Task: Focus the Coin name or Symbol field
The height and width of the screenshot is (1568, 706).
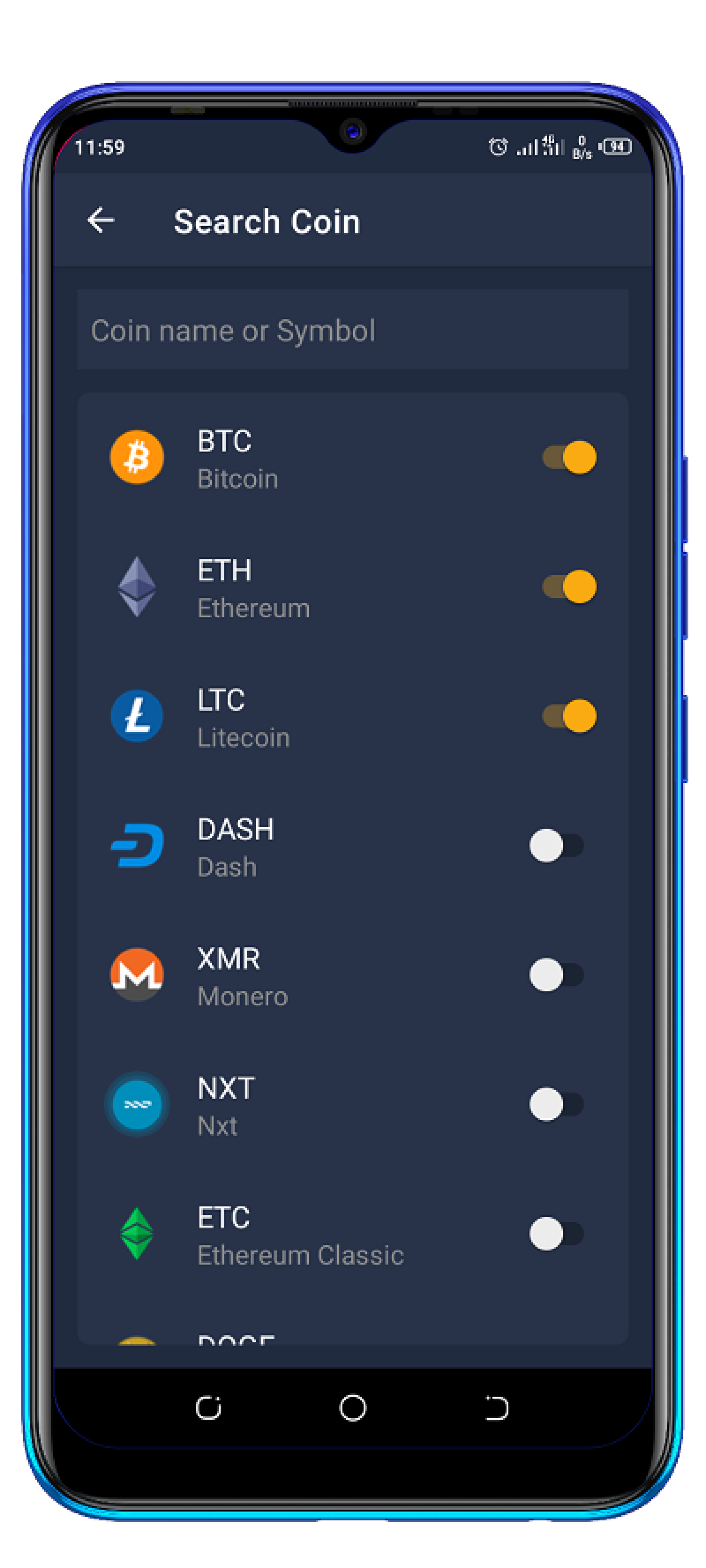Action: click(353, 329)
